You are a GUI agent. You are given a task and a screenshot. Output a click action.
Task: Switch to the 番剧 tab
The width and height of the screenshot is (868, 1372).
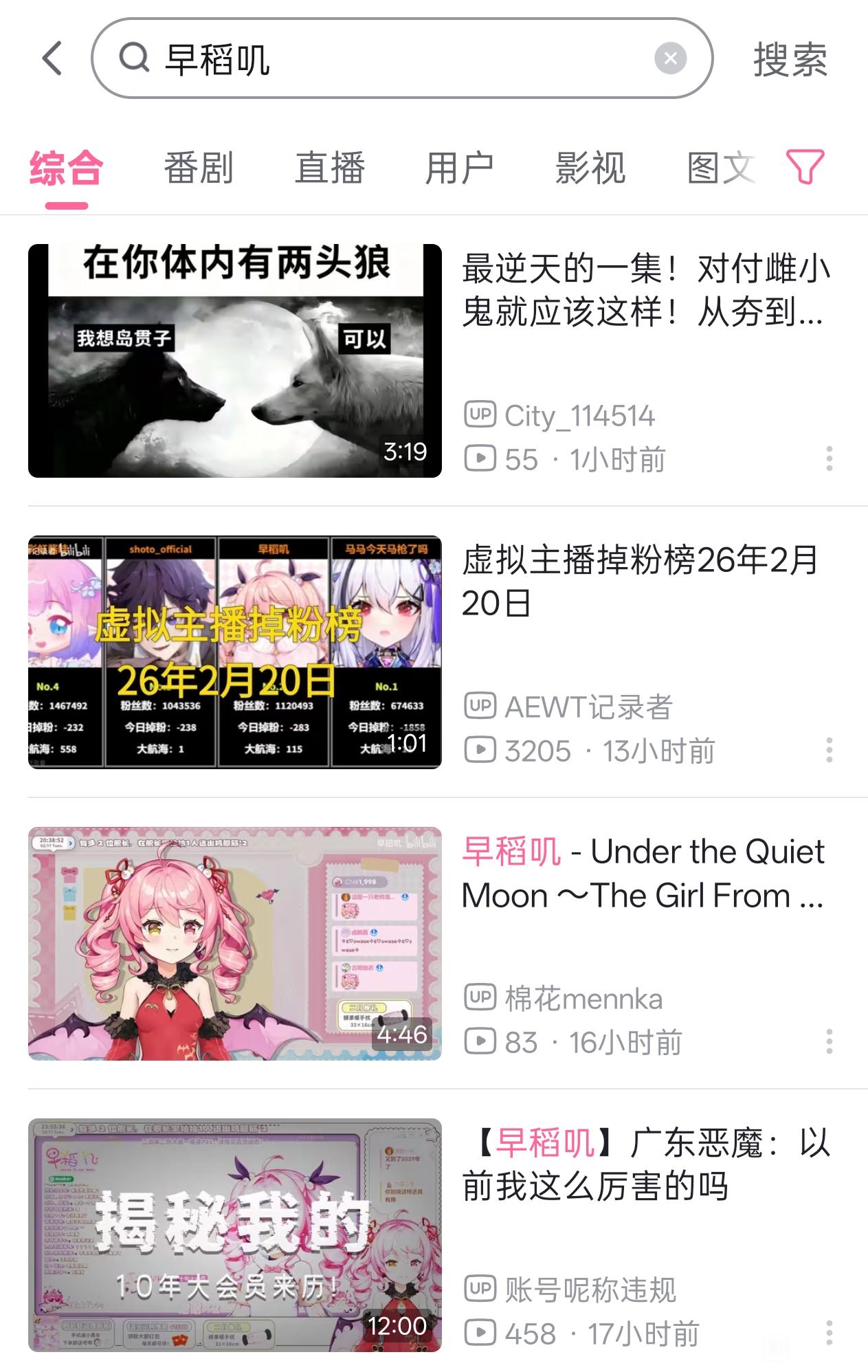[x=198, y=168]
